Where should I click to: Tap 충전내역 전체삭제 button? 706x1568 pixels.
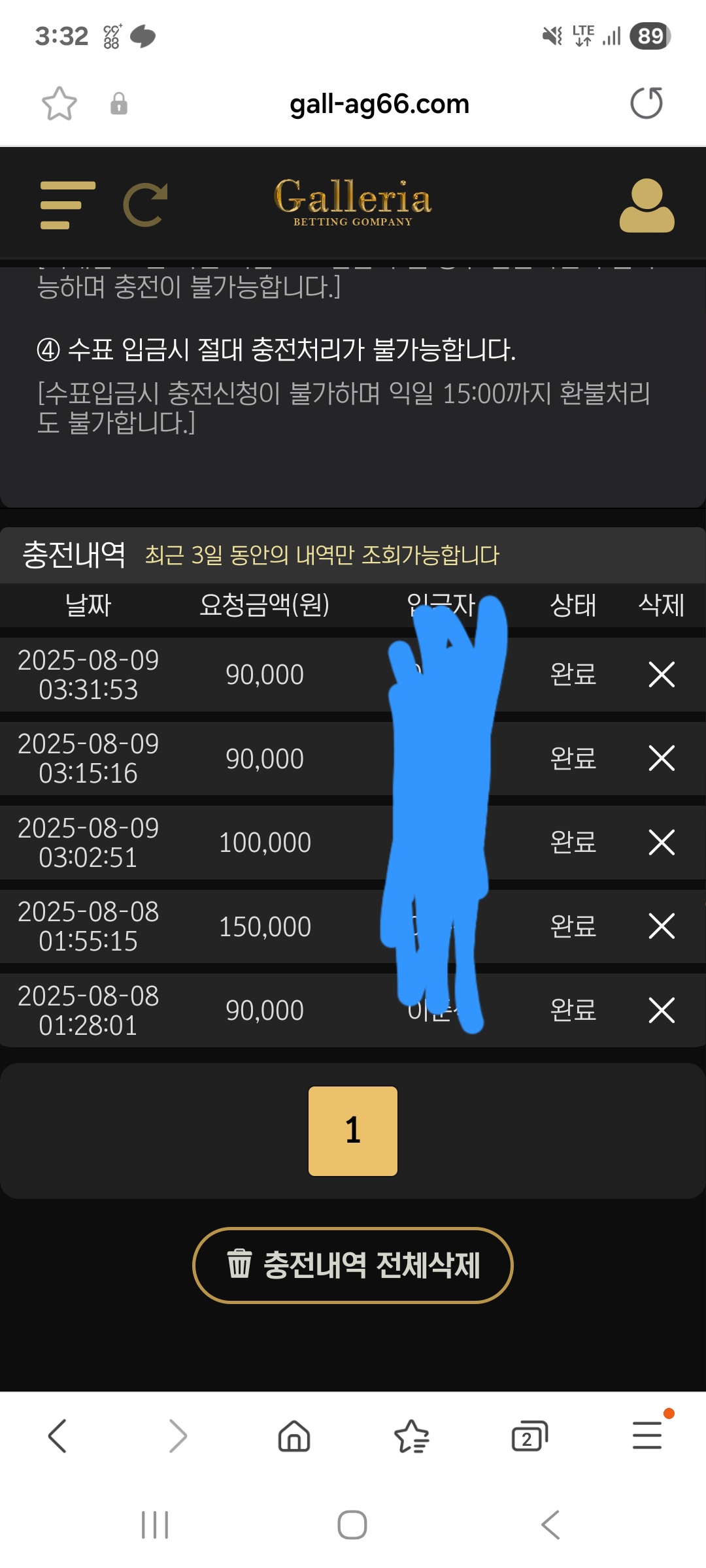353,1265
